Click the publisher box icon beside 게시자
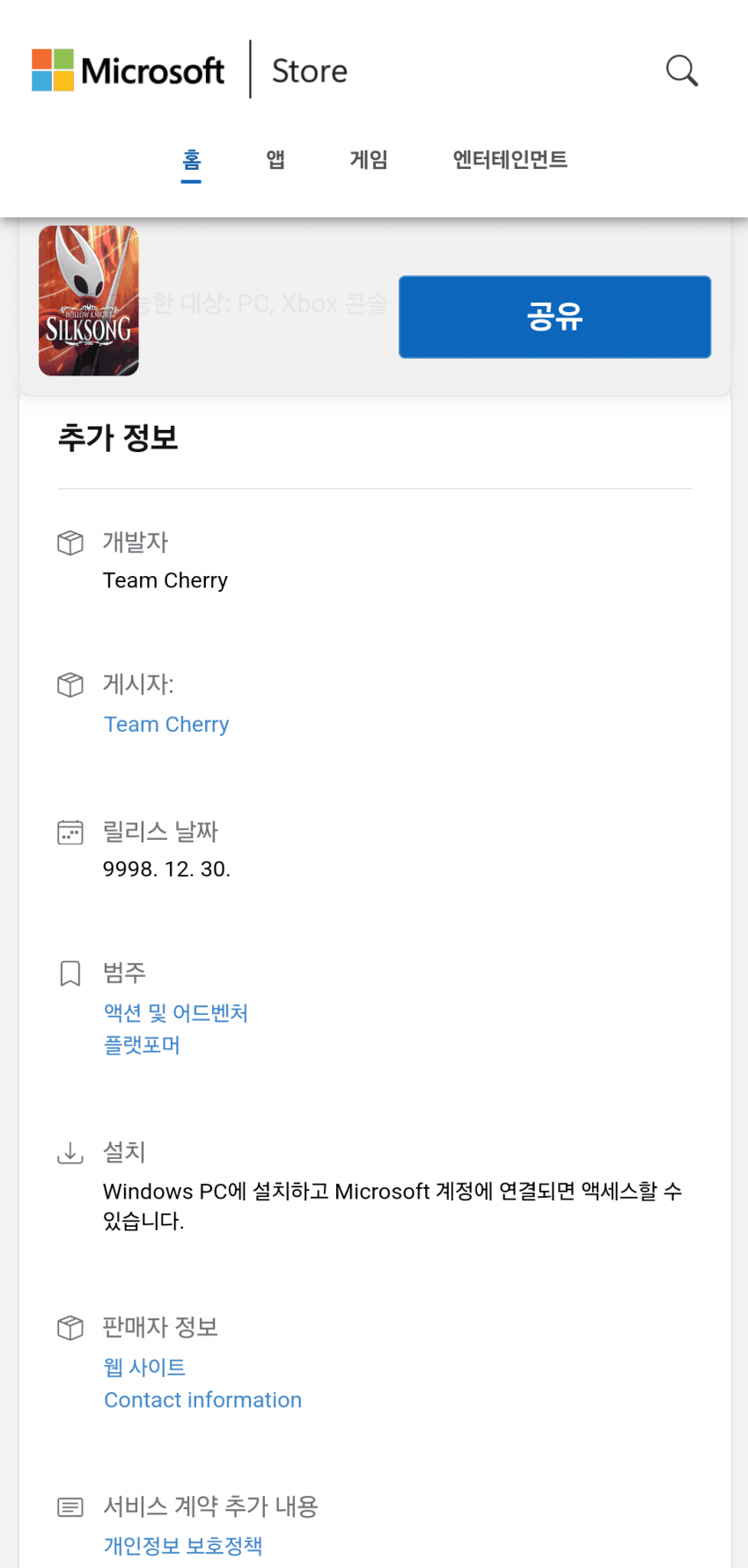 70,684
